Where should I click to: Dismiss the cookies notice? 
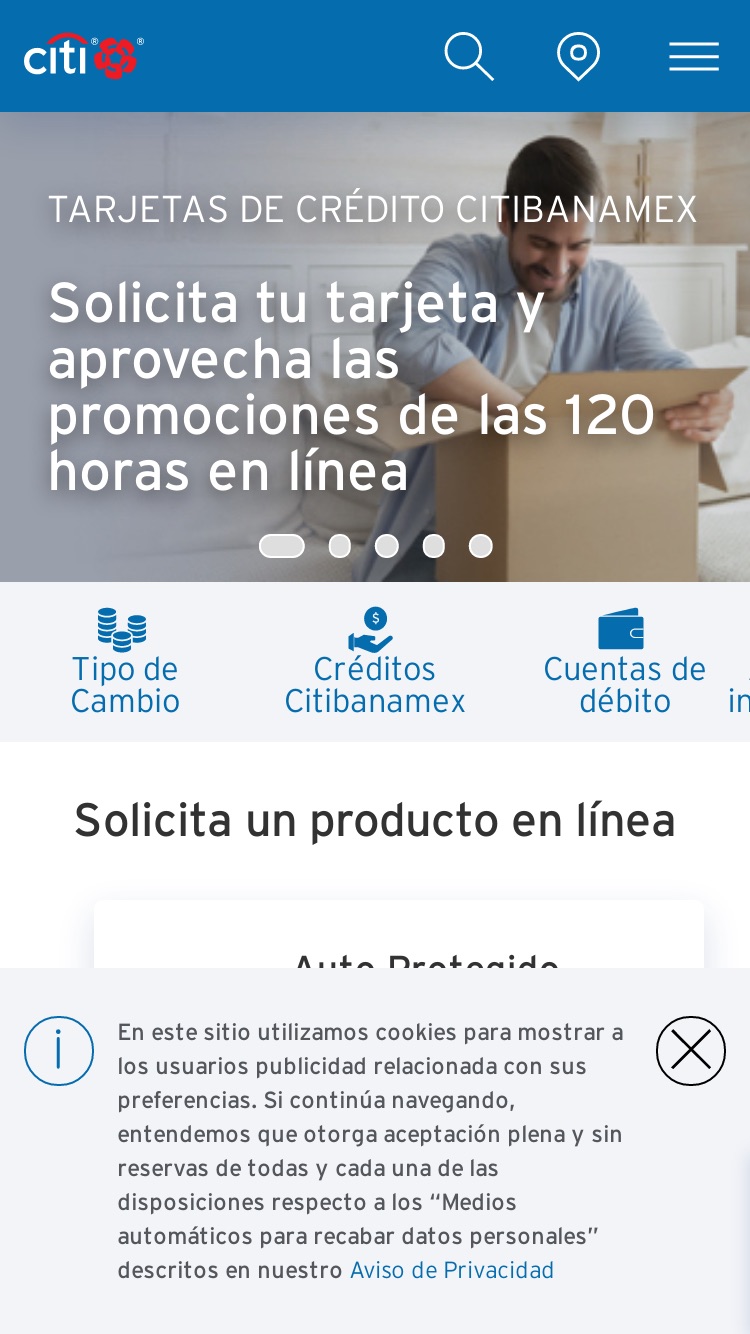click(691, 1051)
